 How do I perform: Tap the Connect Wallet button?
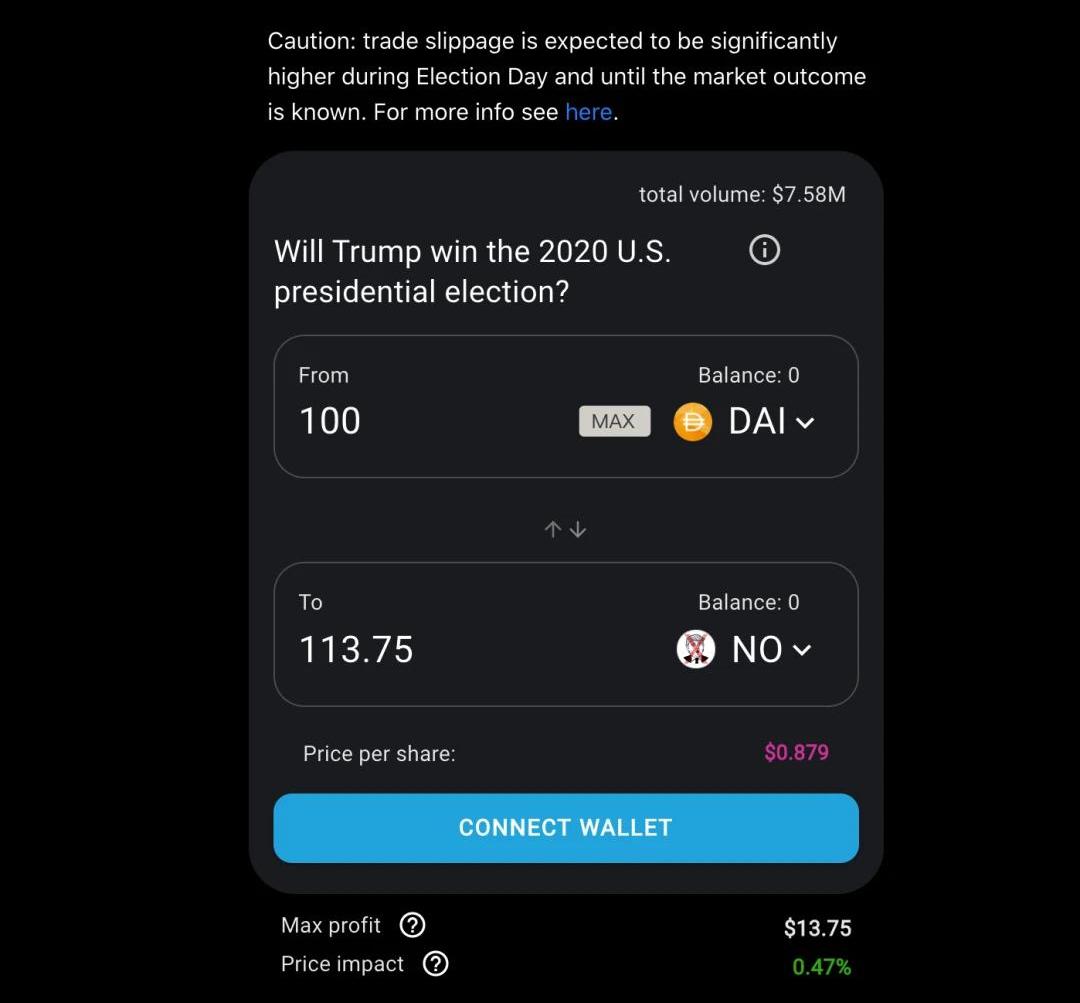tap(566, 828)
